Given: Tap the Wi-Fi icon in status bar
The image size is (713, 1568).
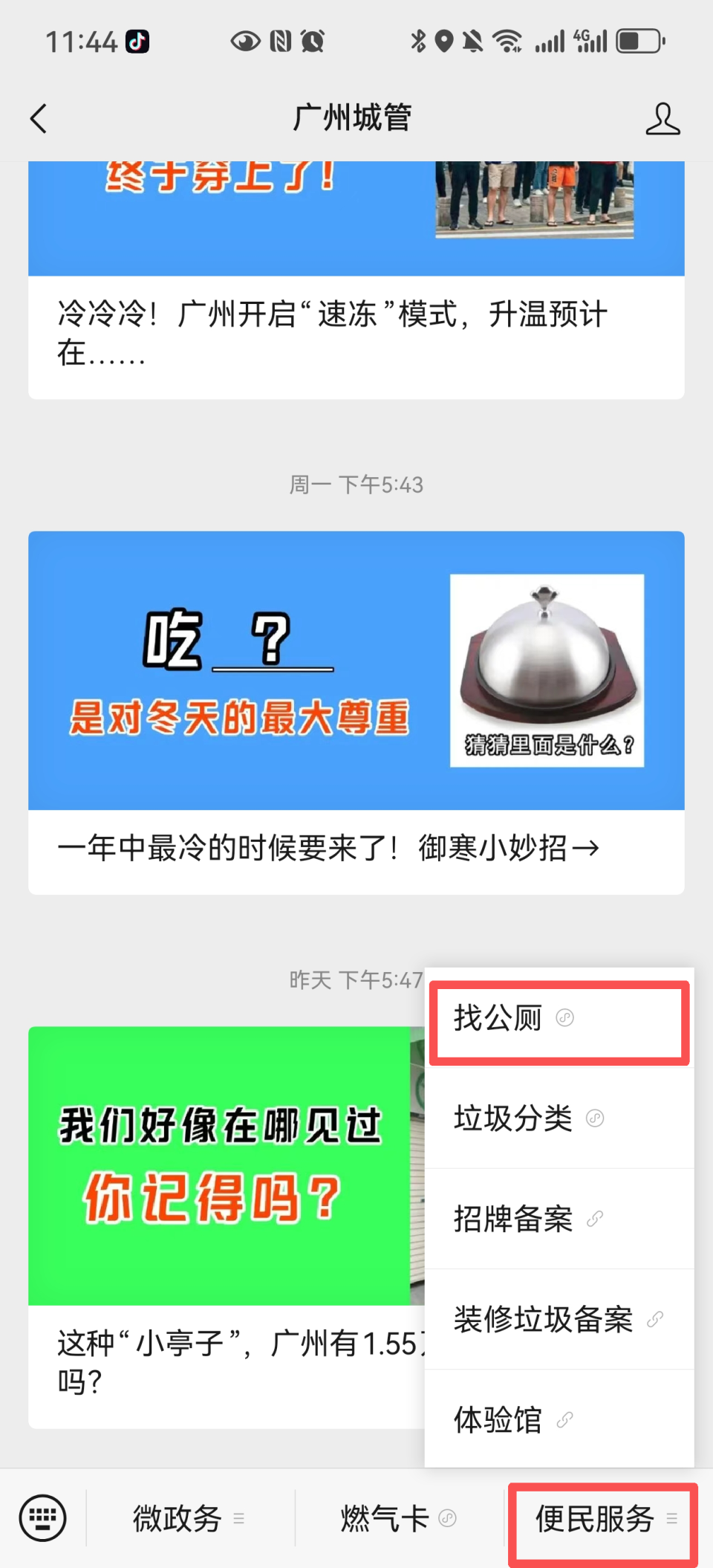Looking at the screenshot, I should (x=507, y=41).
